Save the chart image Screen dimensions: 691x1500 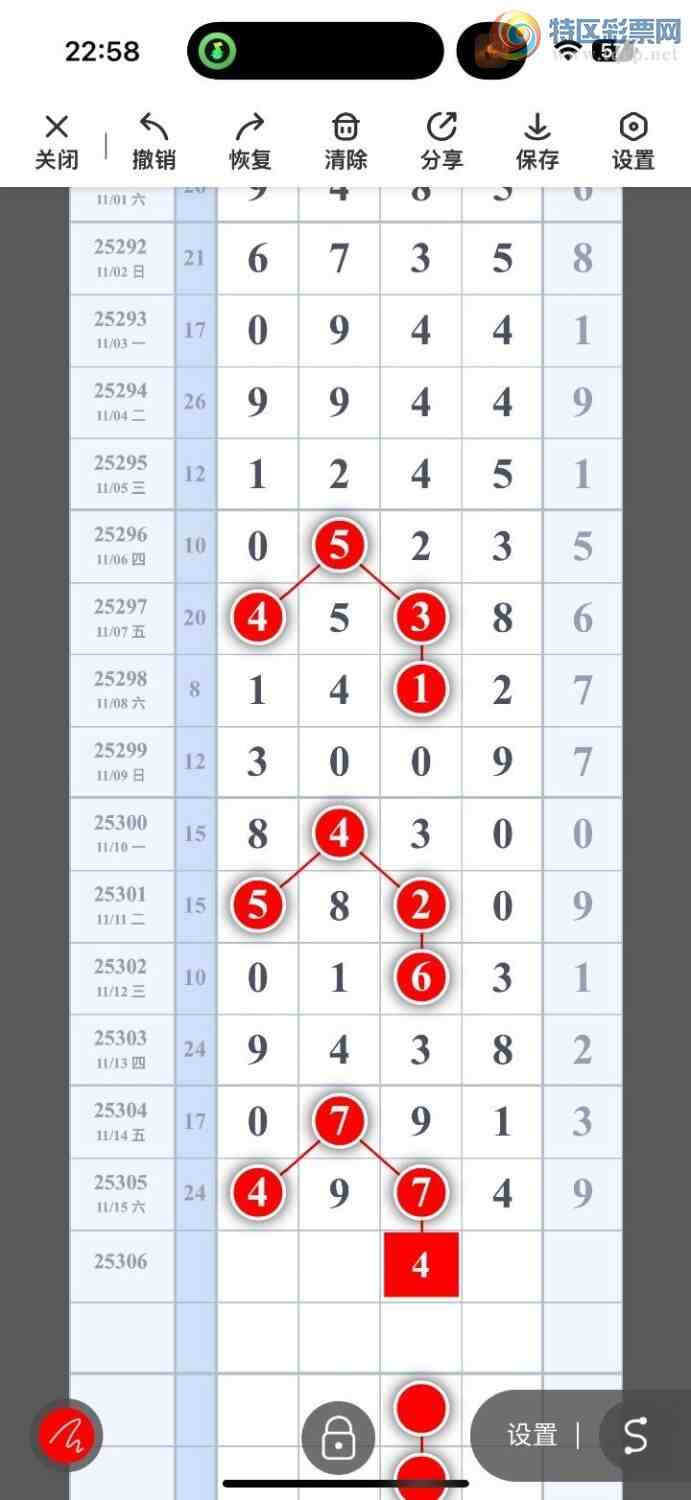(x=537, y=141)
